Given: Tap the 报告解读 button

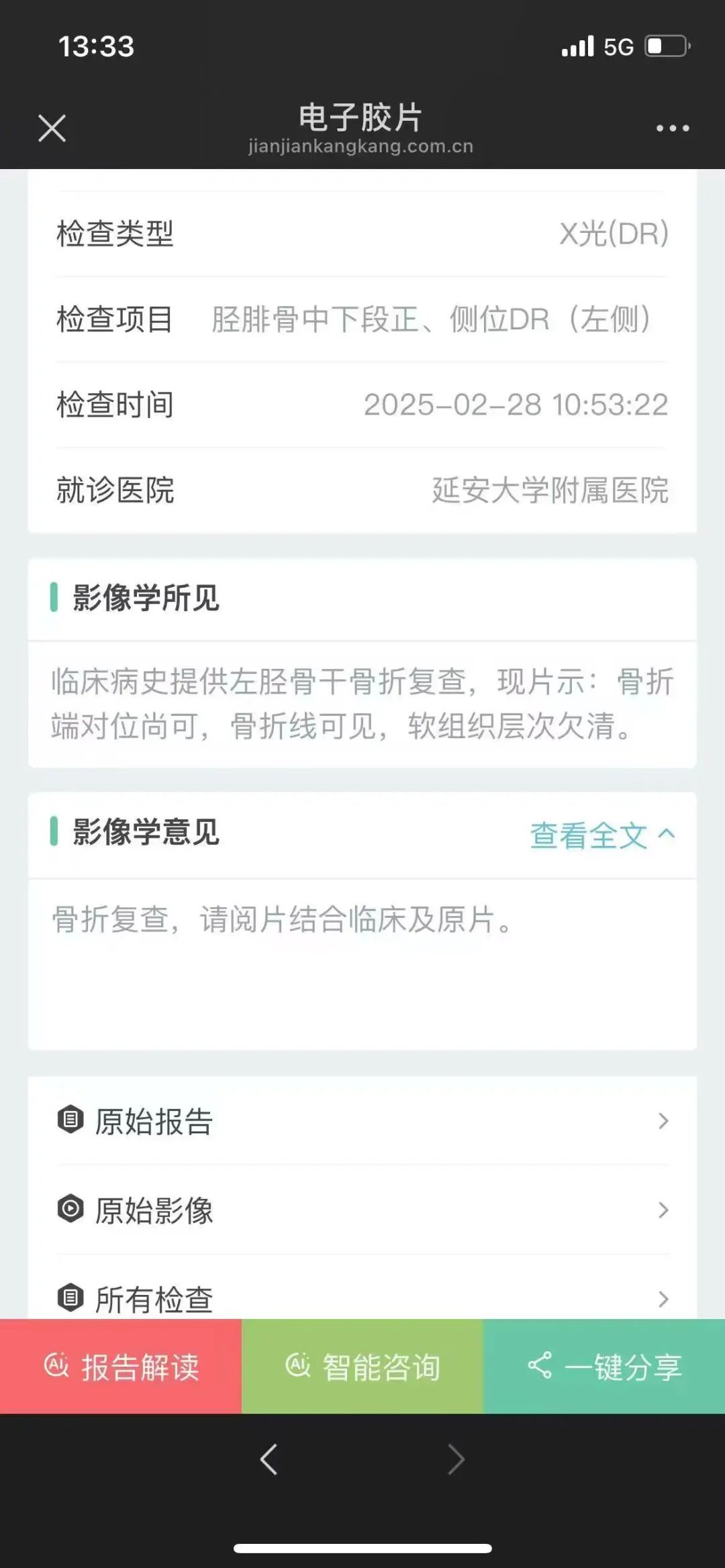Looking at the screenshot, I should pyautogui.click(x=121, y=1367).
